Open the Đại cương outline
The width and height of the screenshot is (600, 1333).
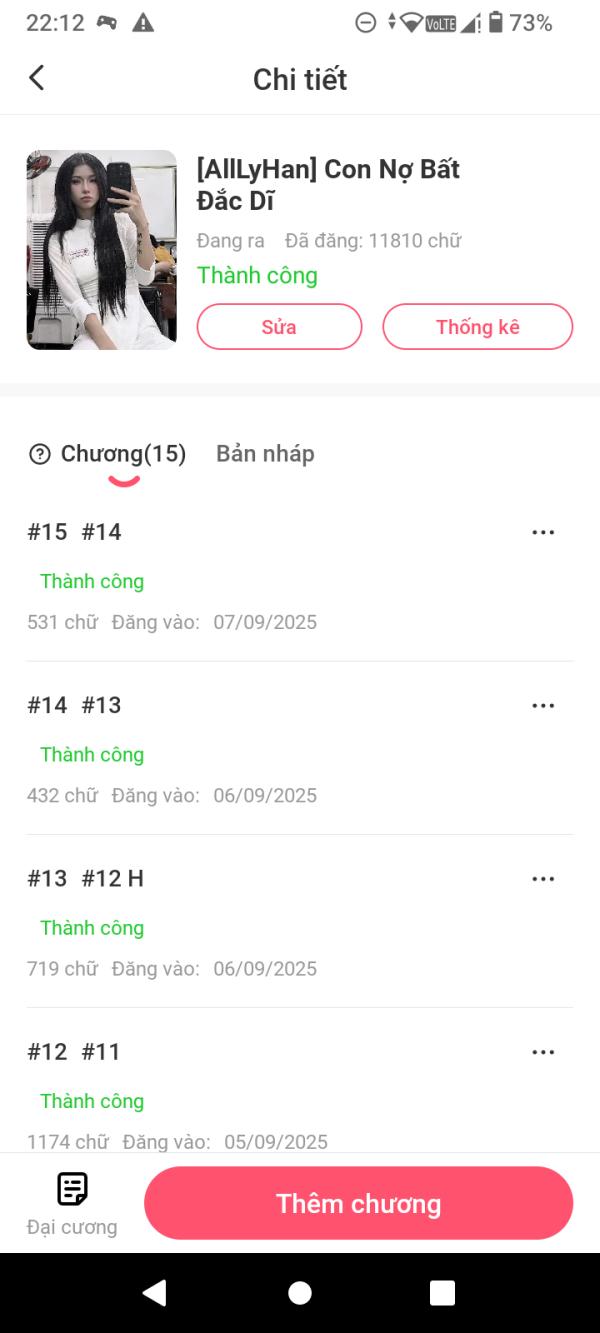72,1203
